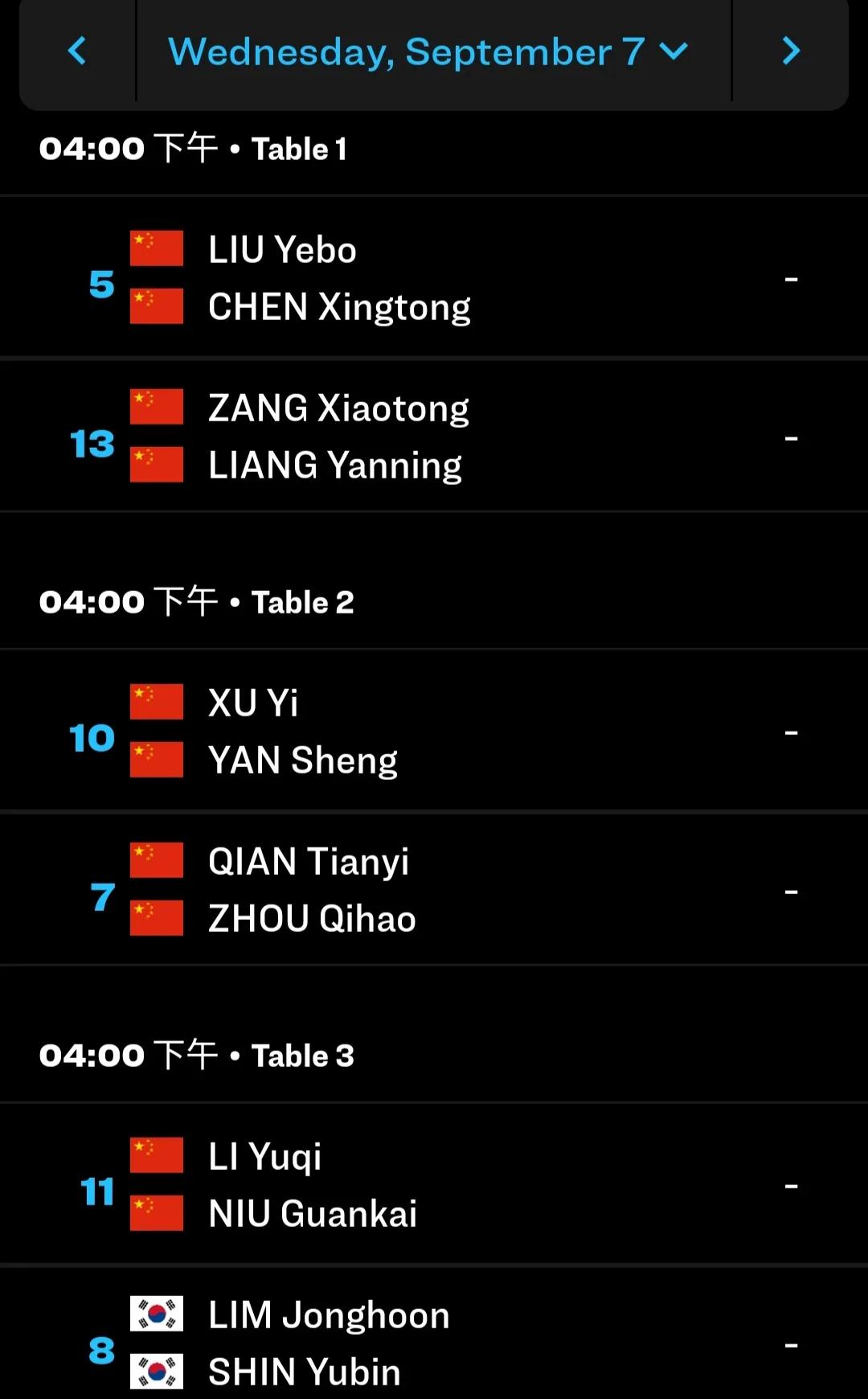This screenshot has height=1399, width=868.
Task: Open the LIU Yebo and CHEN Xingtong match
Action: 434,276
